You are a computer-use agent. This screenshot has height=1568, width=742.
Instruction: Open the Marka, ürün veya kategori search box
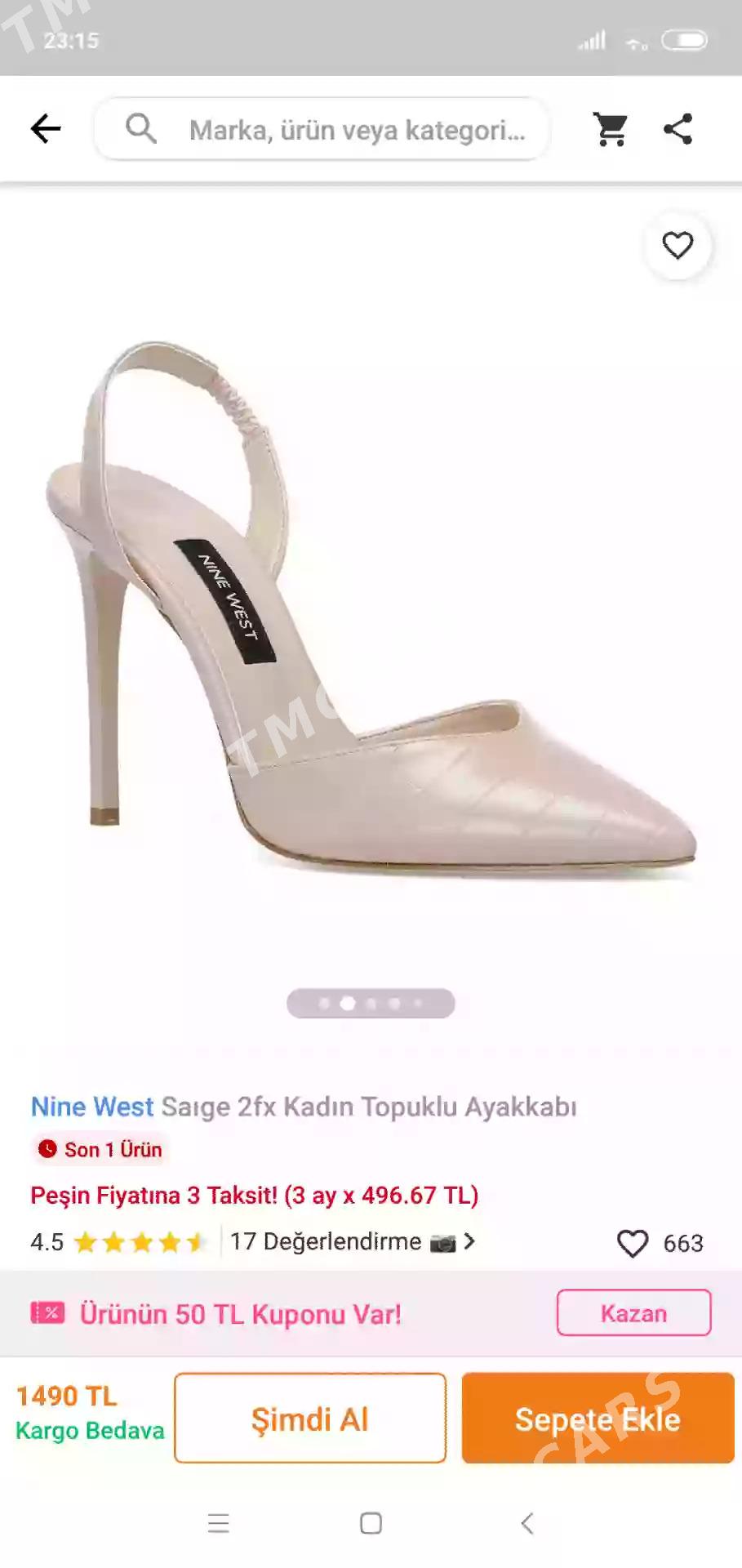322,129
